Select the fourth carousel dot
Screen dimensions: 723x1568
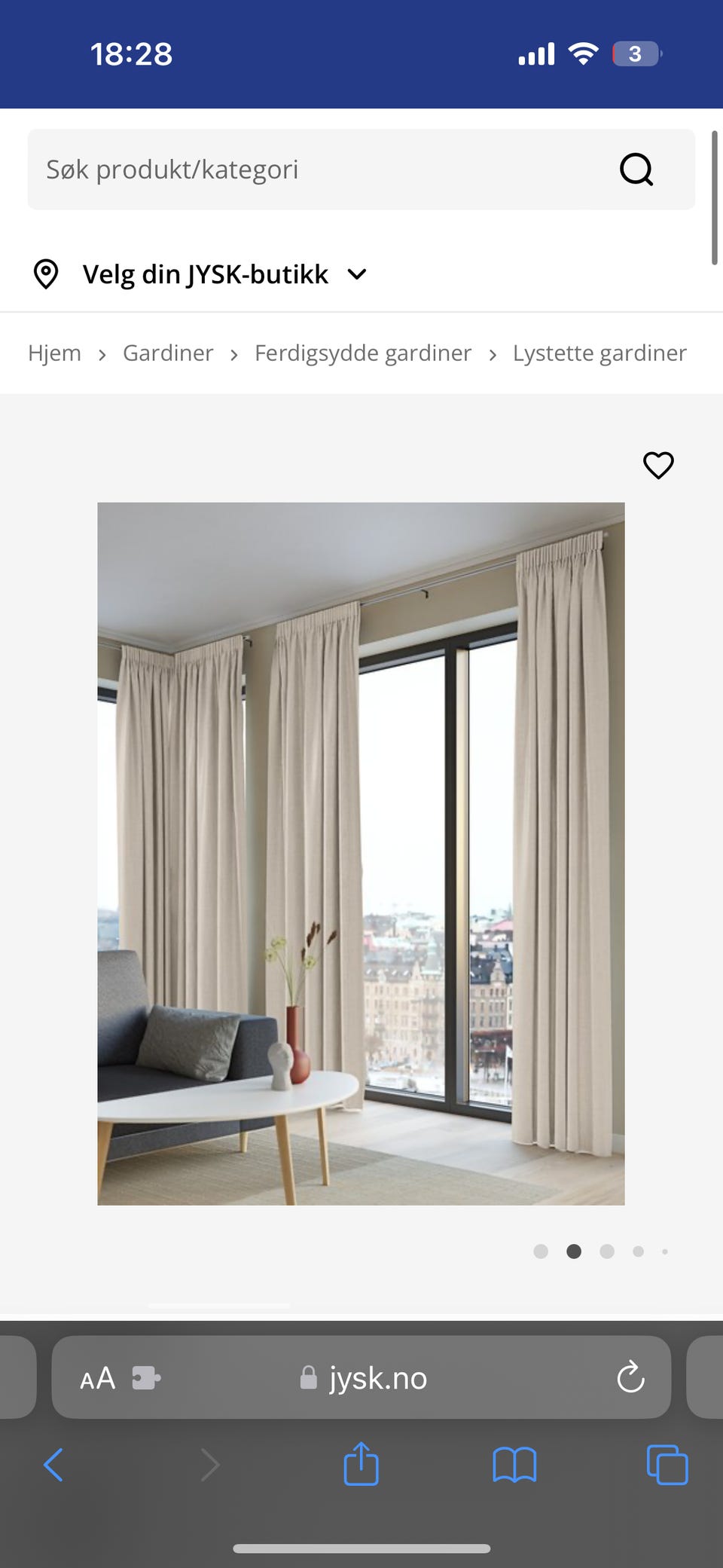[638, 1251]
